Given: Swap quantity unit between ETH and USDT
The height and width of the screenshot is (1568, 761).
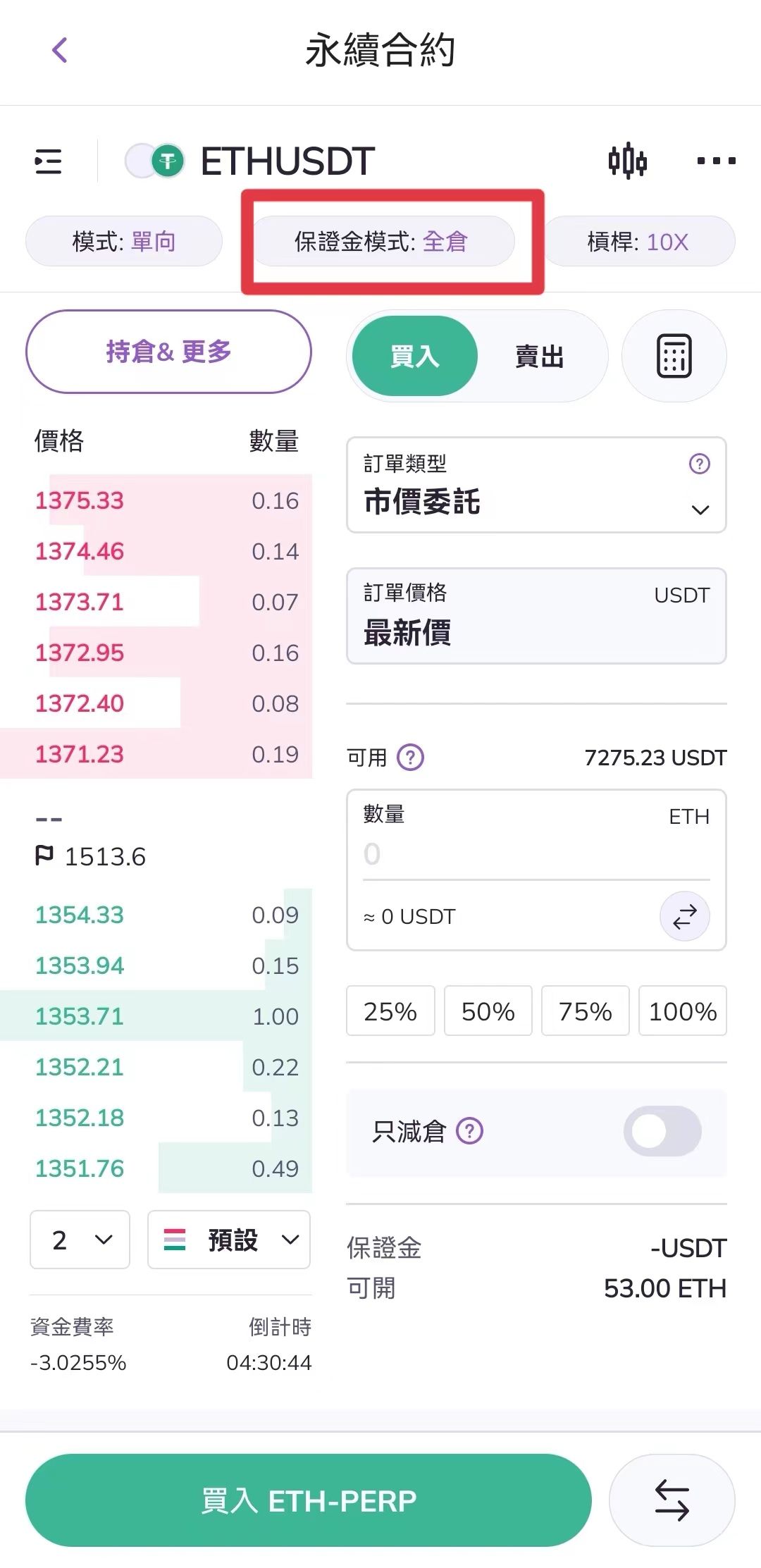Looking at the screenshot, I should click(x=684, y=916).
